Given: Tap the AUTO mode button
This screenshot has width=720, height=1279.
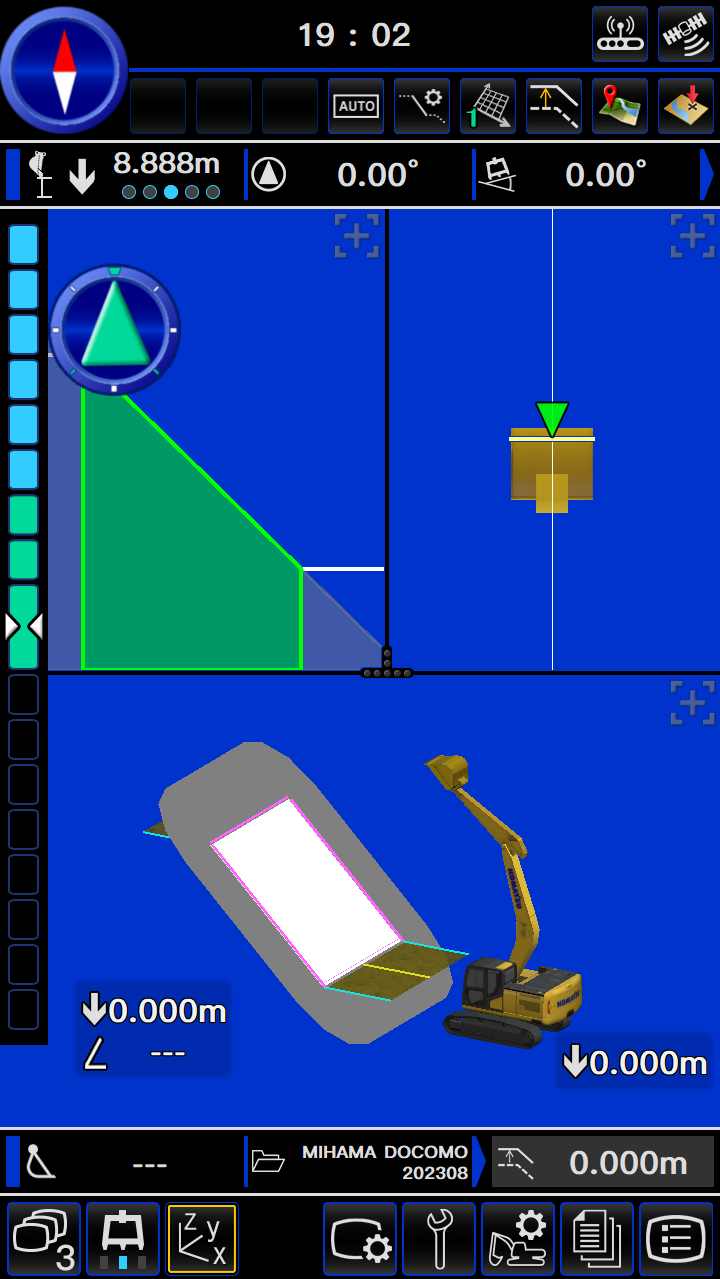Looking at the screenshot, I should tap(356, 106).
